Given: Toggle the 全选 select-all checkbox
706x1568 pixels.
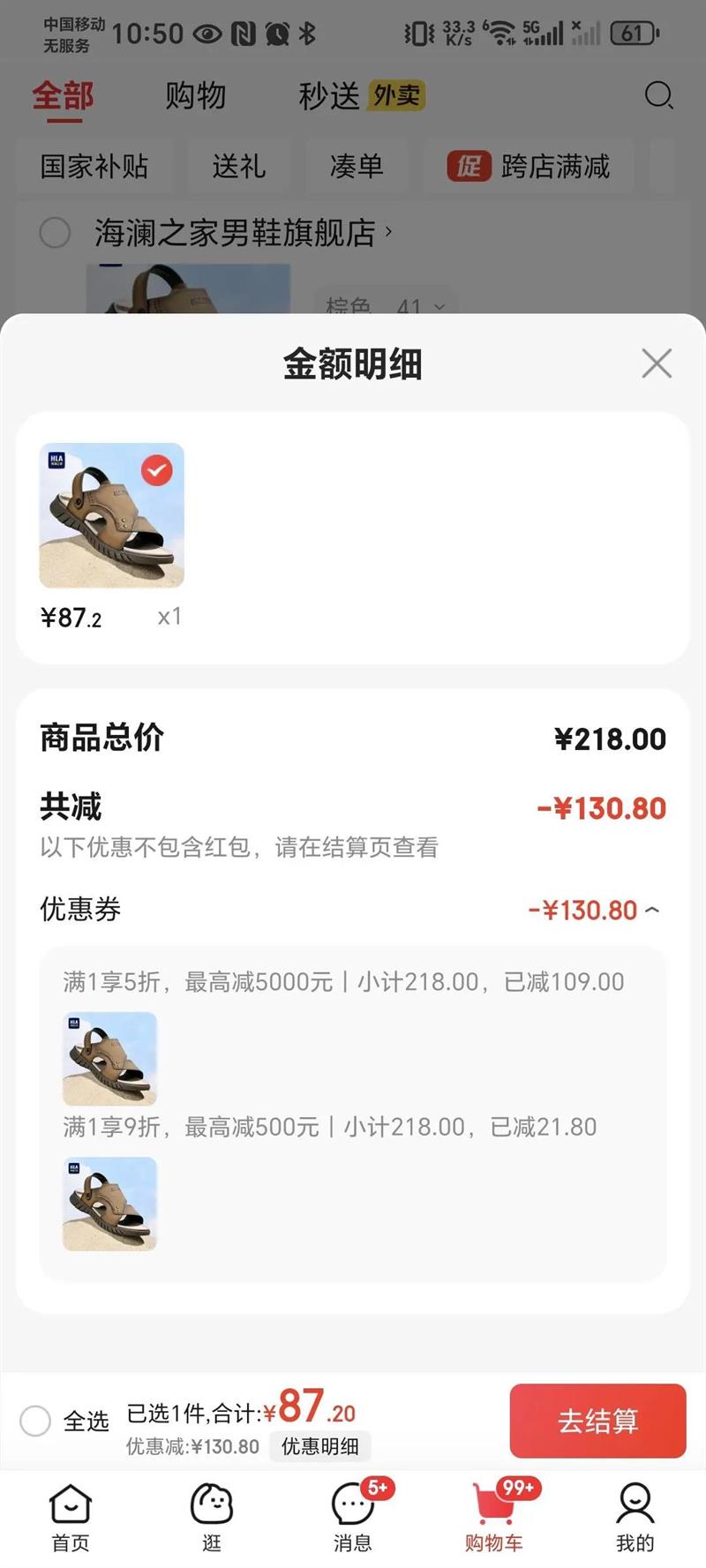Looking at the screenshot, I should pyautogui.click(x=35, y=1421).
